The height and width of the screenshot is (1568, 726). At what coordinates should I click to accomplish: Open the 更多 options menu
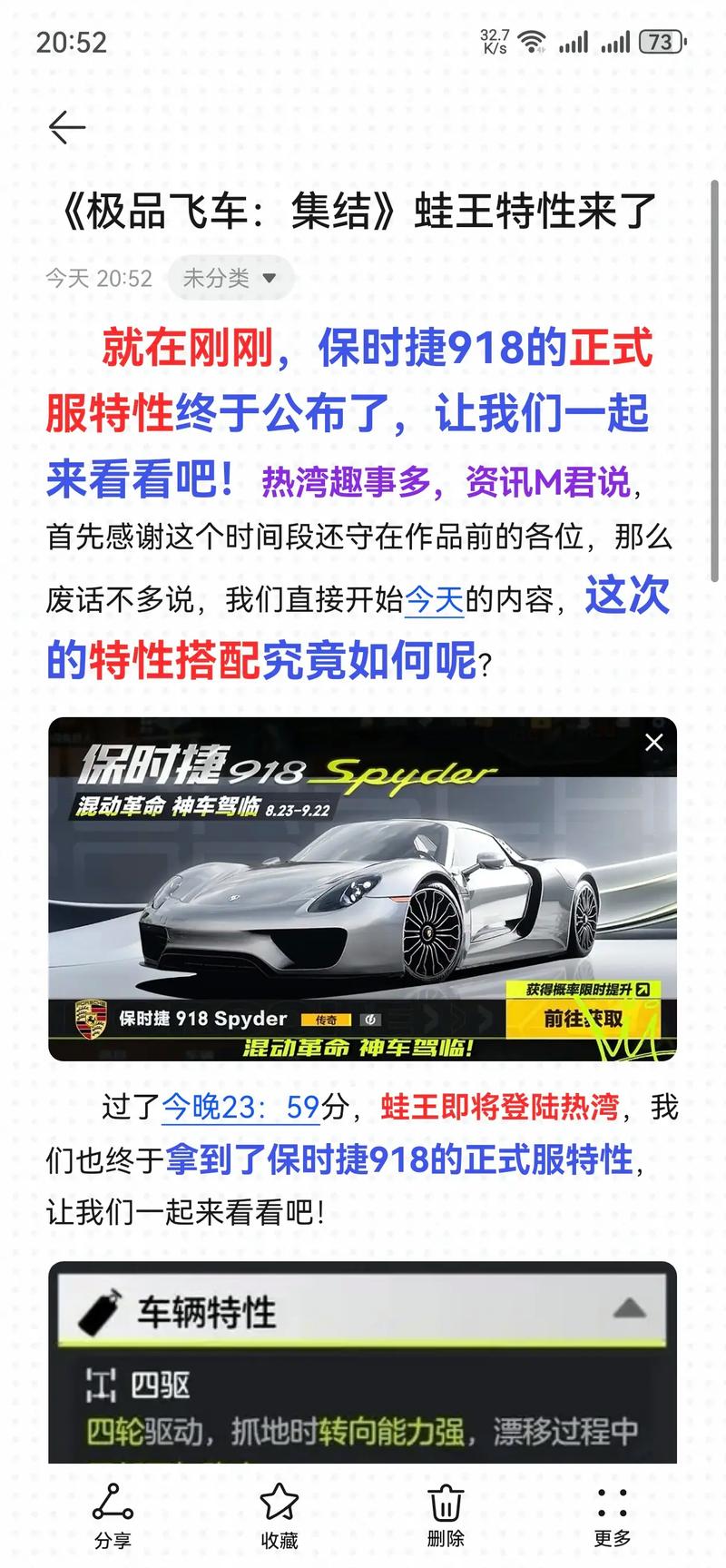tap(613, 1514)
